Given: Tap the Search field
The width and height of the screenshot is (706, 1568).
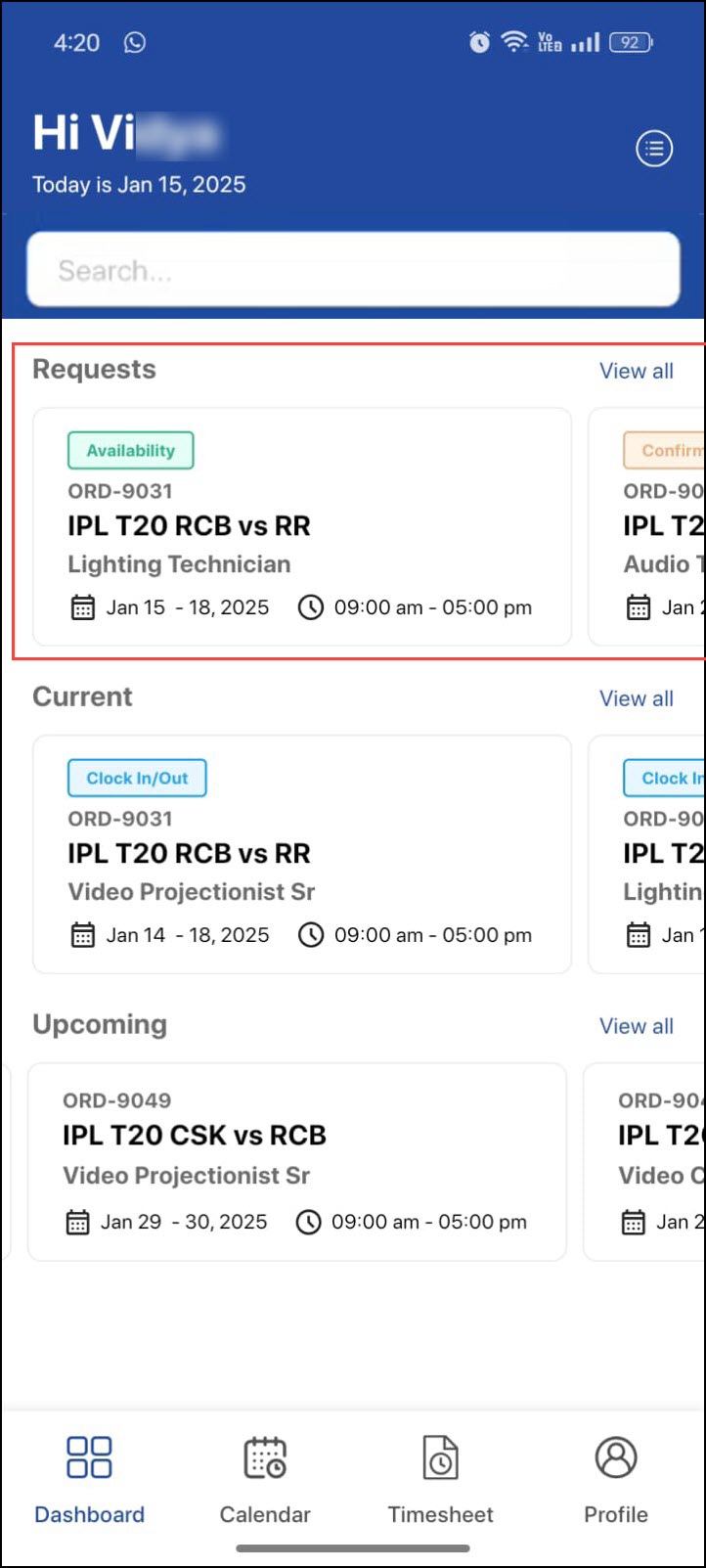Looking at the screenshot, I should (353, 270).
